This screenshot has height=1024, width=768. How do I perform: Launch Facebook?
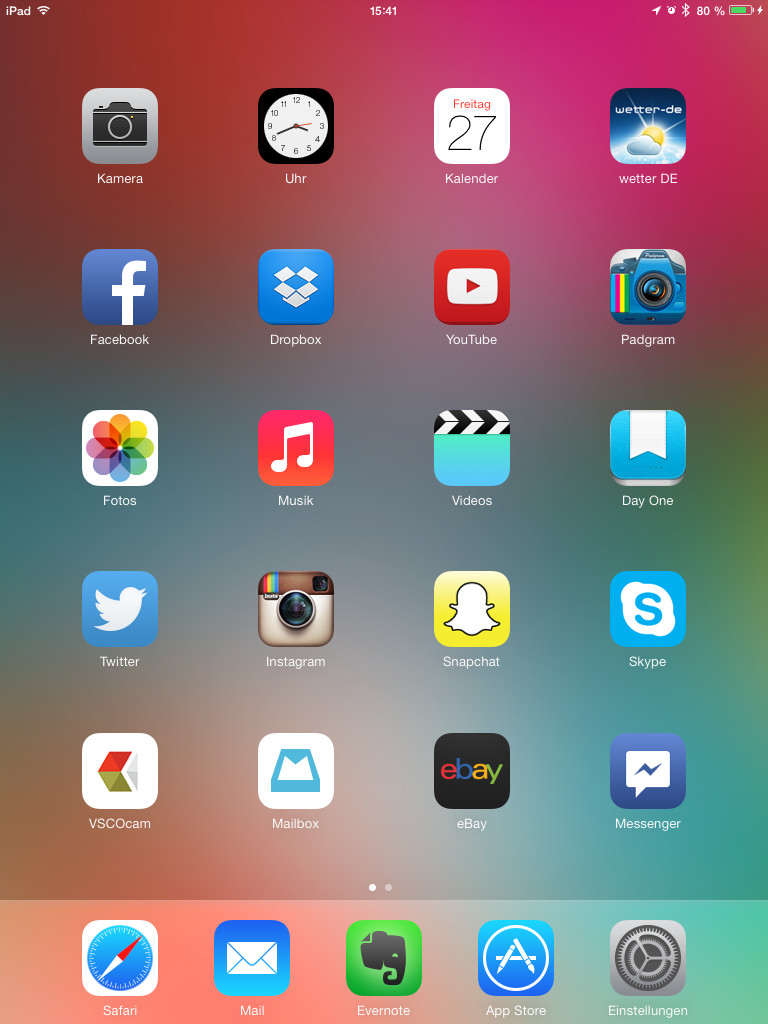click(120, 287)
